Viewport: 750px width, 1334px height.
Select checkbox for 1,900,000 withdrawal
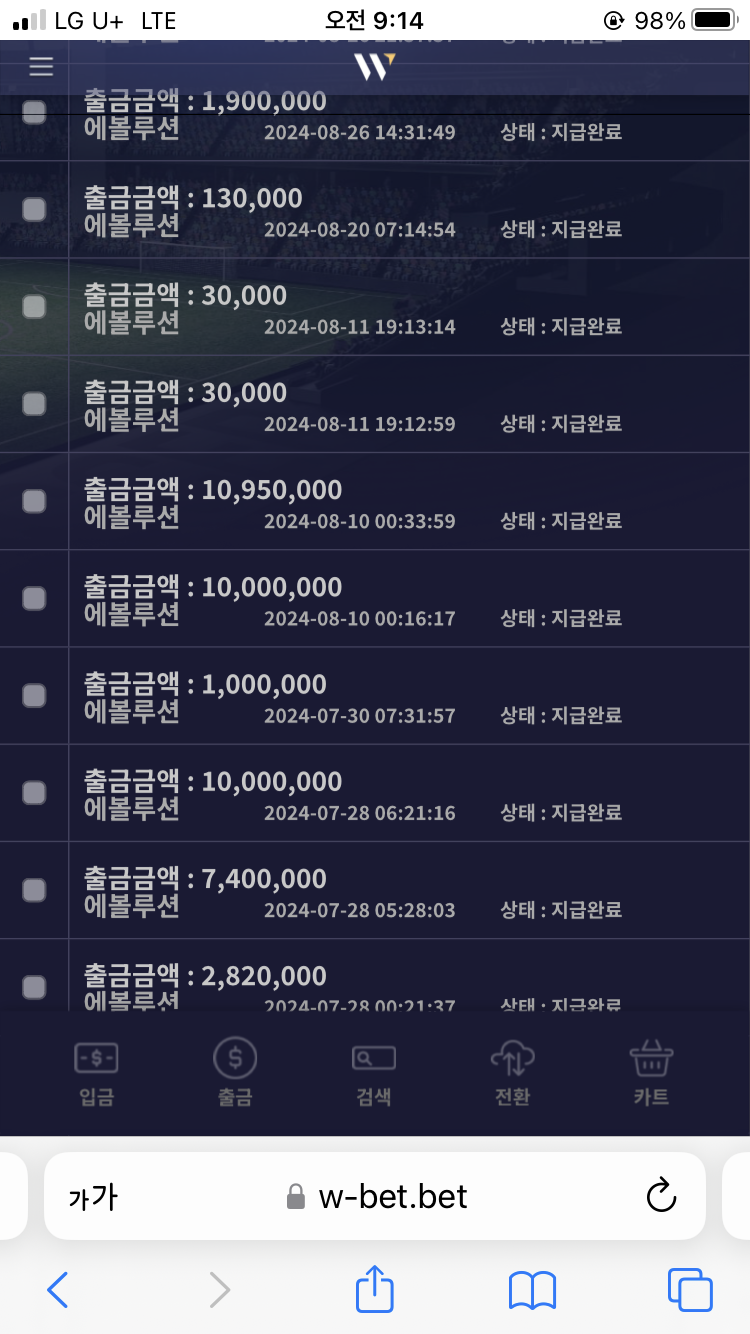34,113
